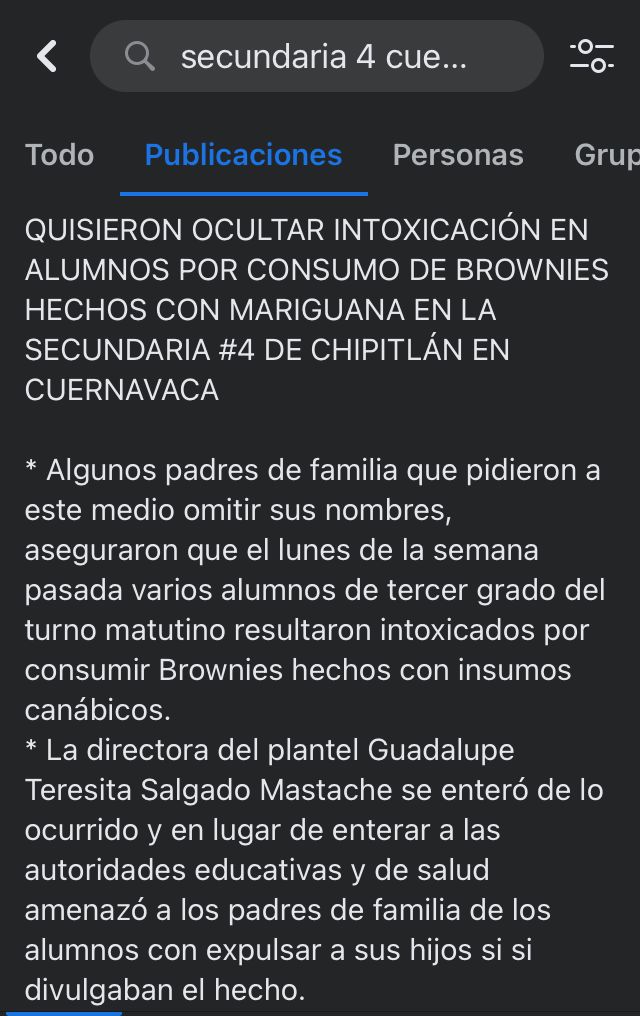The width and height of the screenshot is (640, 1016).
Task: Switch to the Personas tab
Action: 458,155
